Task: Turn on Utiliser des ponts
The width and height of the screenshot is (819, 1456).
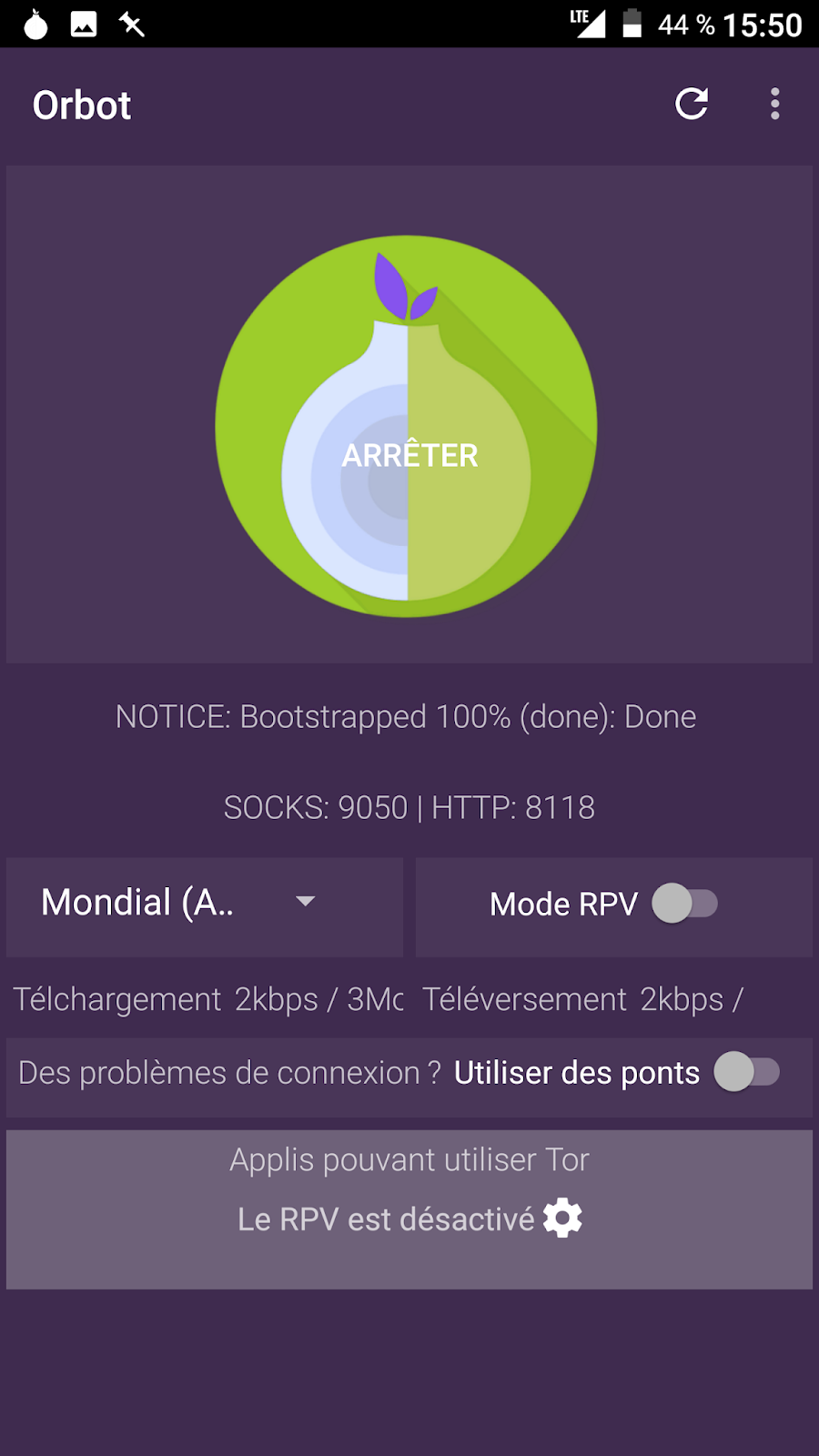Action: pos(747,1072)
